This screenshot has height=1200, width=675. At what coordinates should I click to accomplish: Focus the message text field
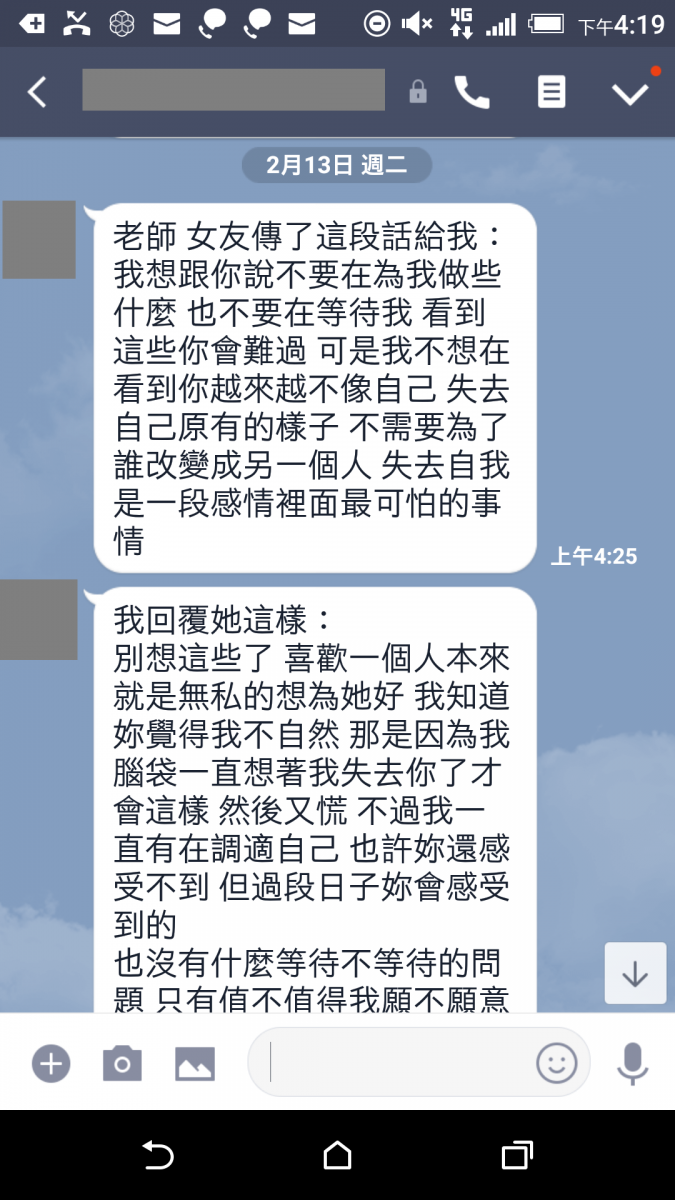pyautogui.click(x=400, y=1062)
